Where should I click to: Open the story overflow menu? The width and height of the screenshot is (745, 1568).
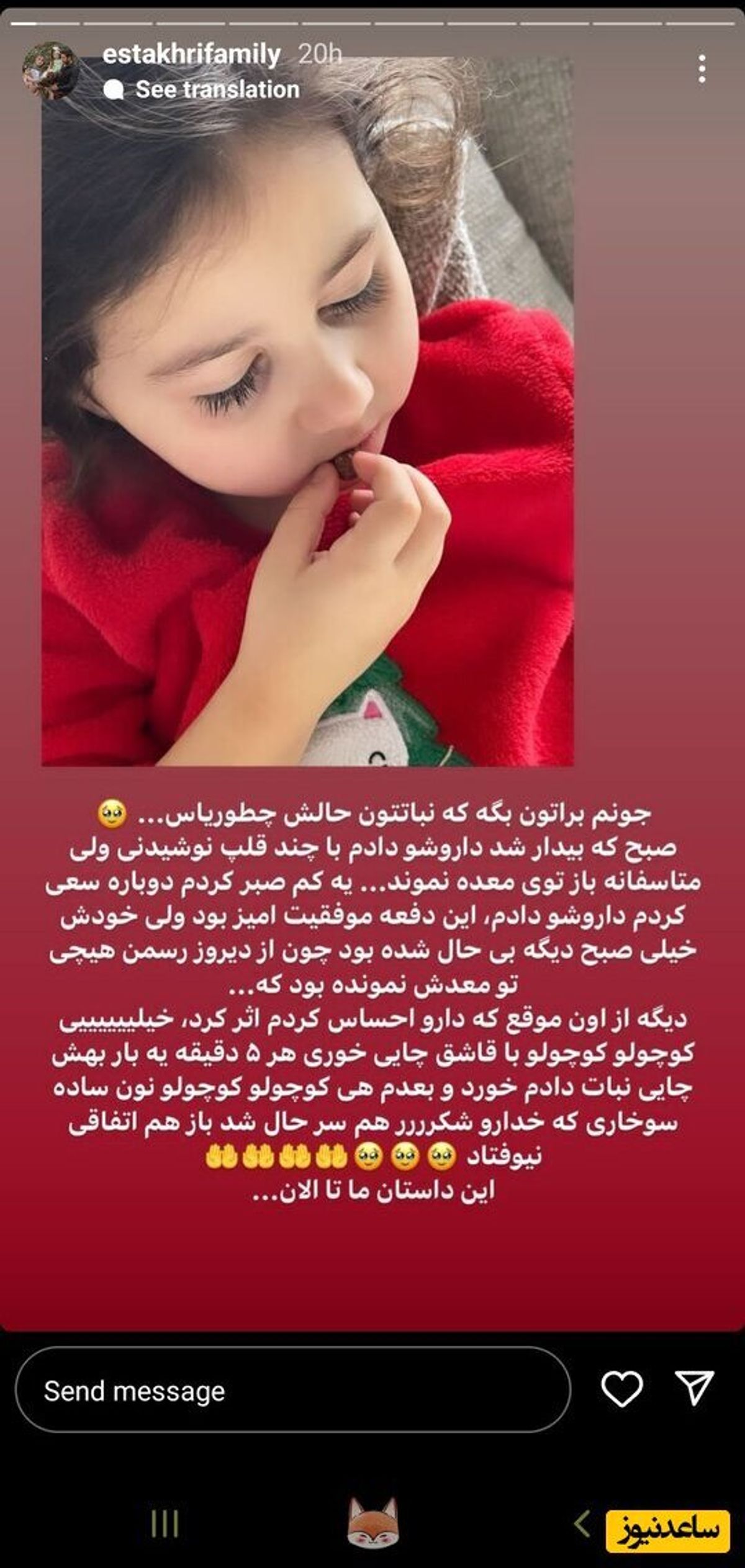click(x=702, y=69)
